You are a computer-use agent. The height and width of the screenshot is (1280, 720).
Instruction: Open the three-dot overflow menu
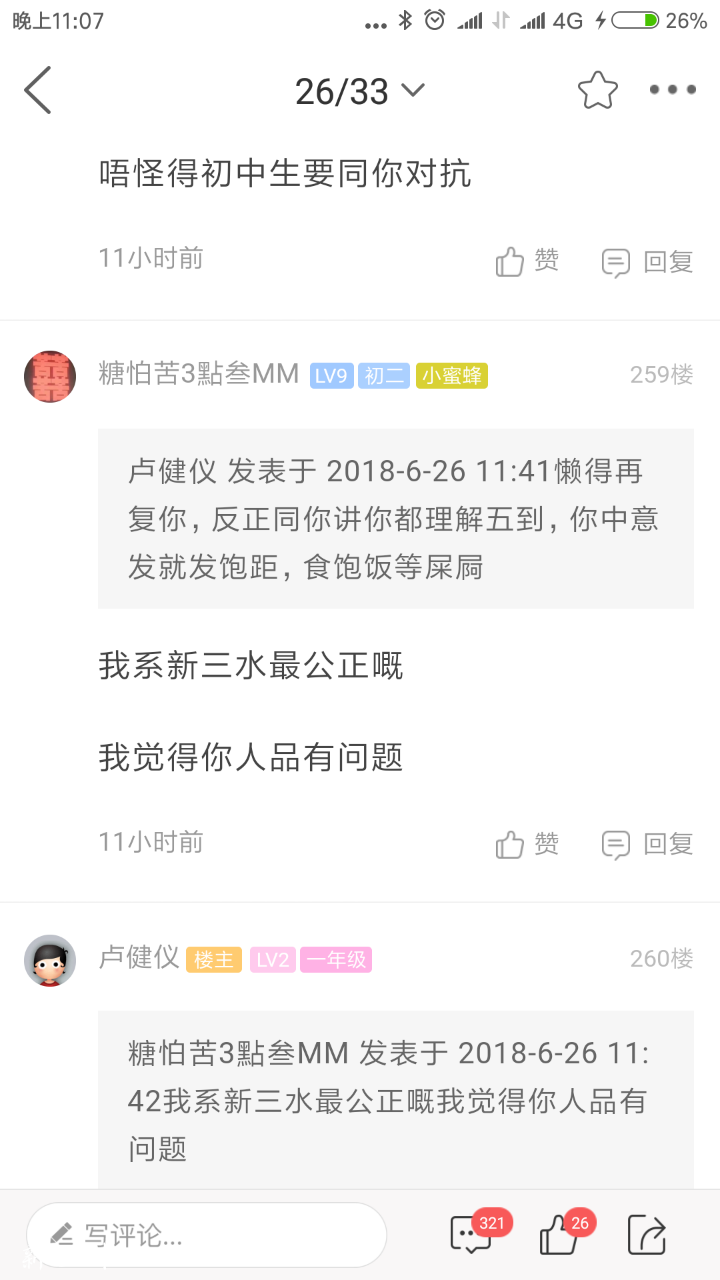[x=672, y=91]
